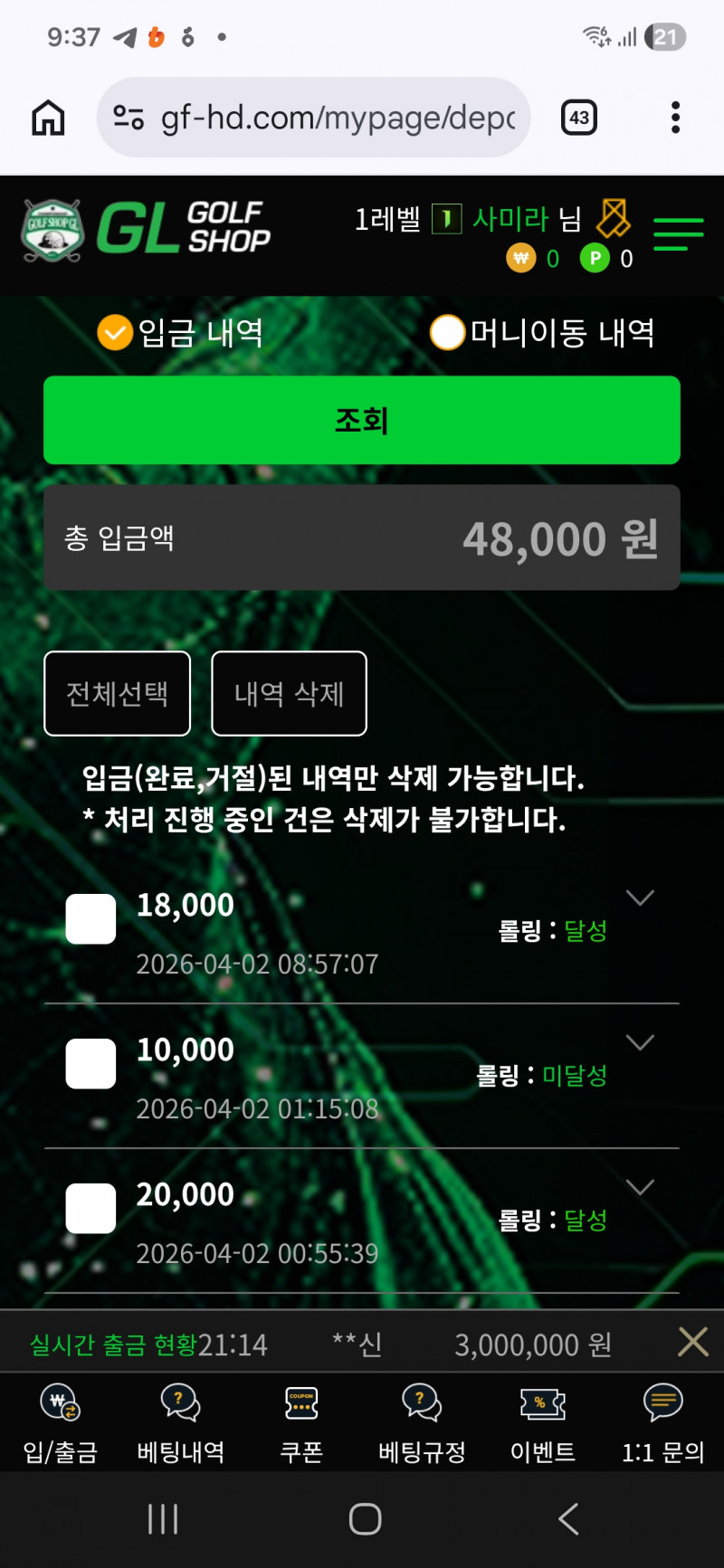Check the box for the 18,000 deposit
Viewport: 724px width, 1568px height.
coord(91,918)
